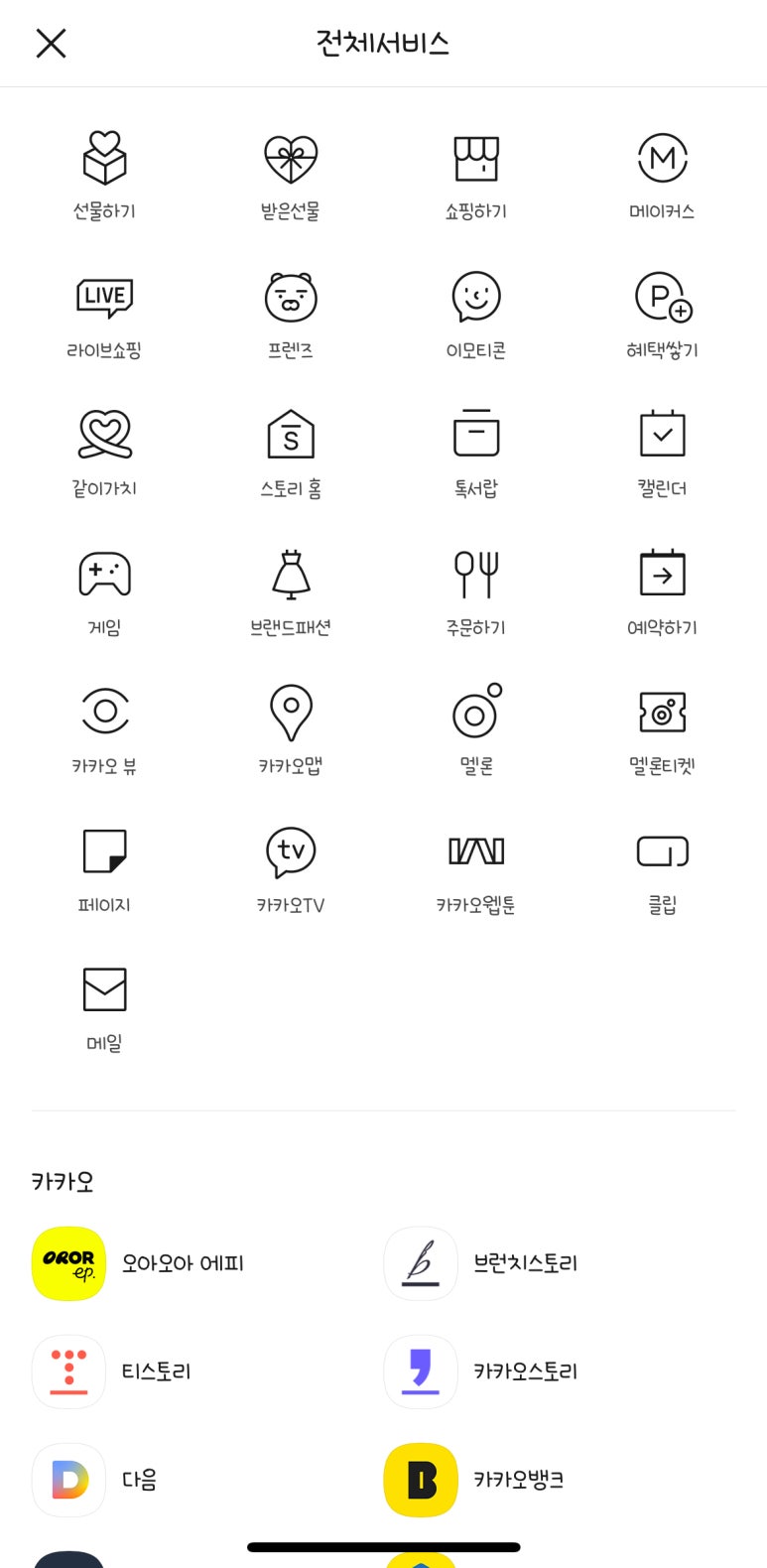Go to 쇼핑하기
This screenshot has height=1568, width=767.
(x=476, y=176)
